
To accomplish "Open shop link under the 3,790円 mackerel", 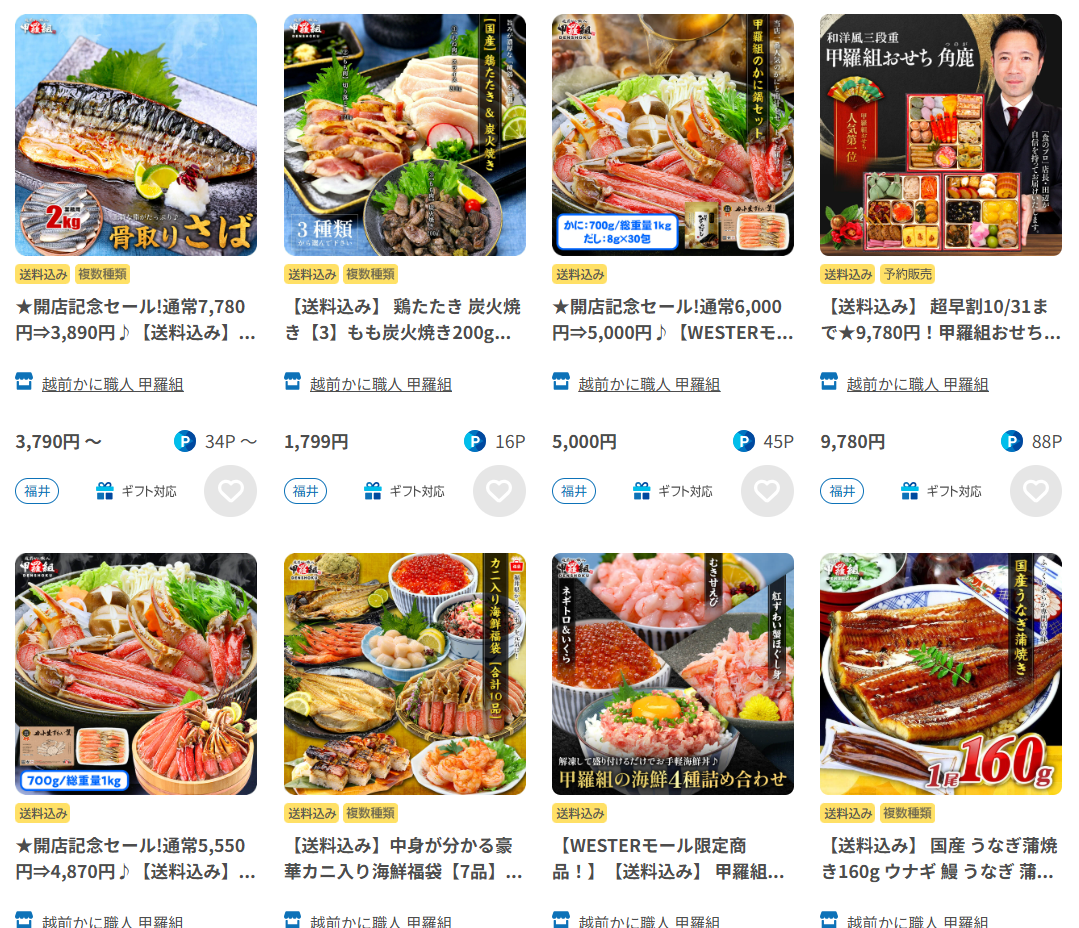I will point(112,384).
